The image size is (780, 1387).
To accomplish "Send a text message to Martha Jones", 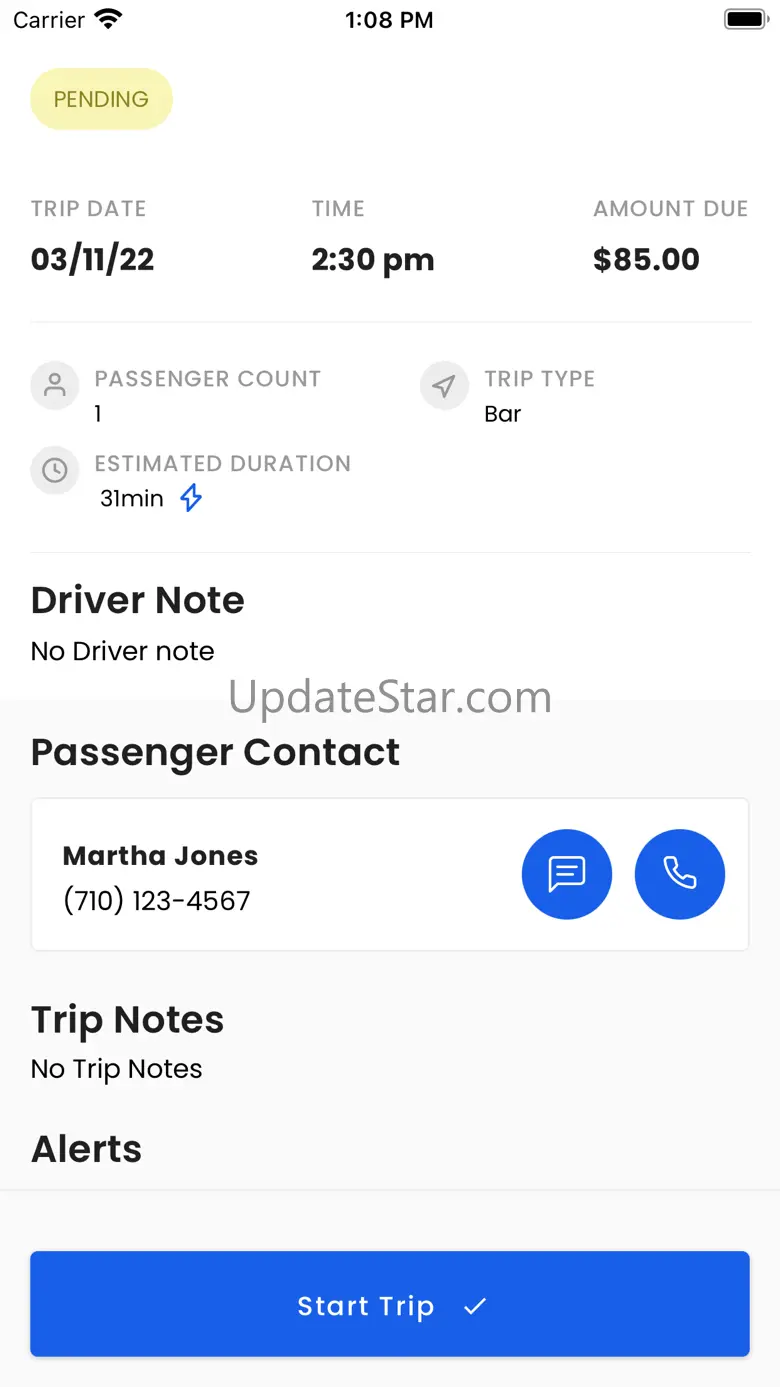I will pos(567,874).
